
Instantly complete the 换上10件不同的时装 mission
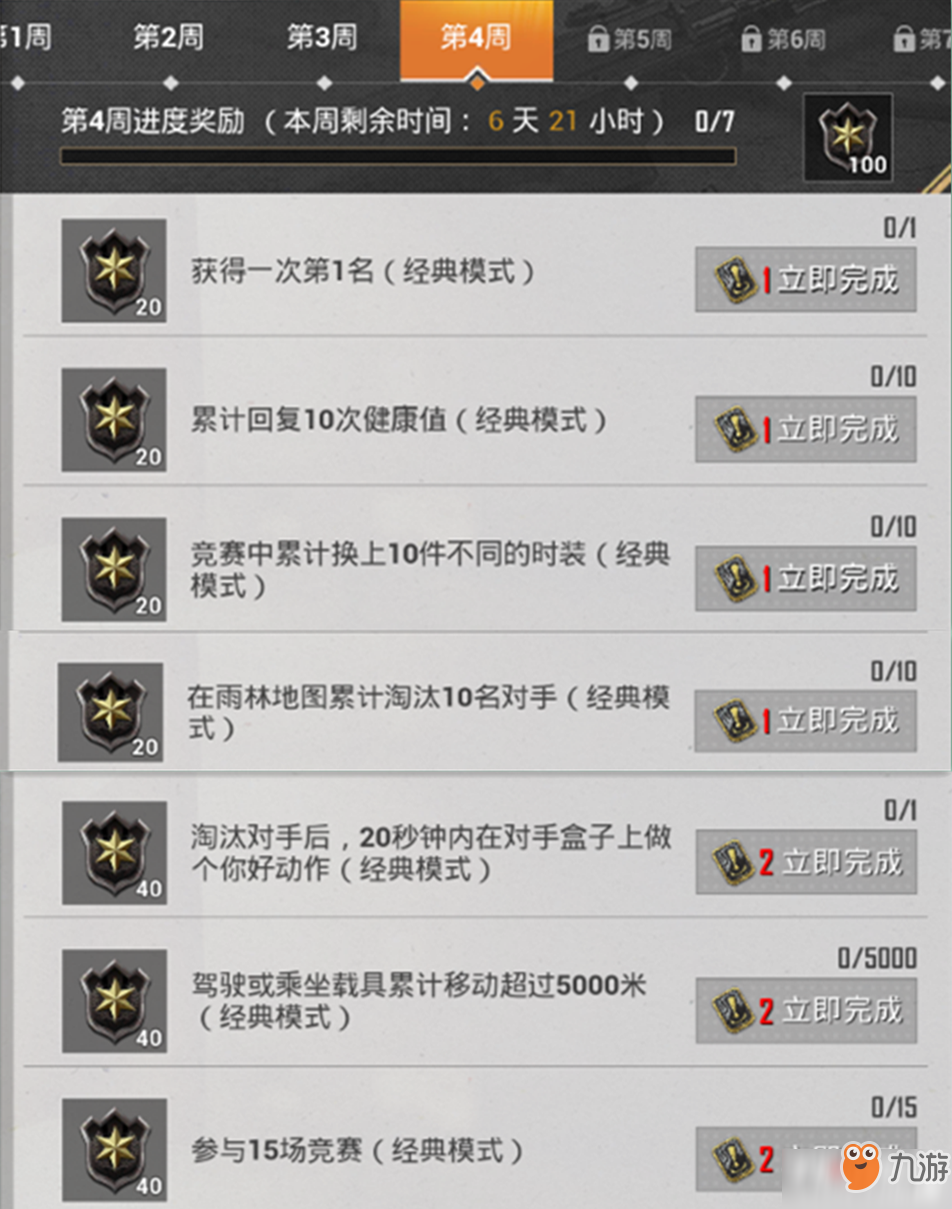tap(806, 578)
